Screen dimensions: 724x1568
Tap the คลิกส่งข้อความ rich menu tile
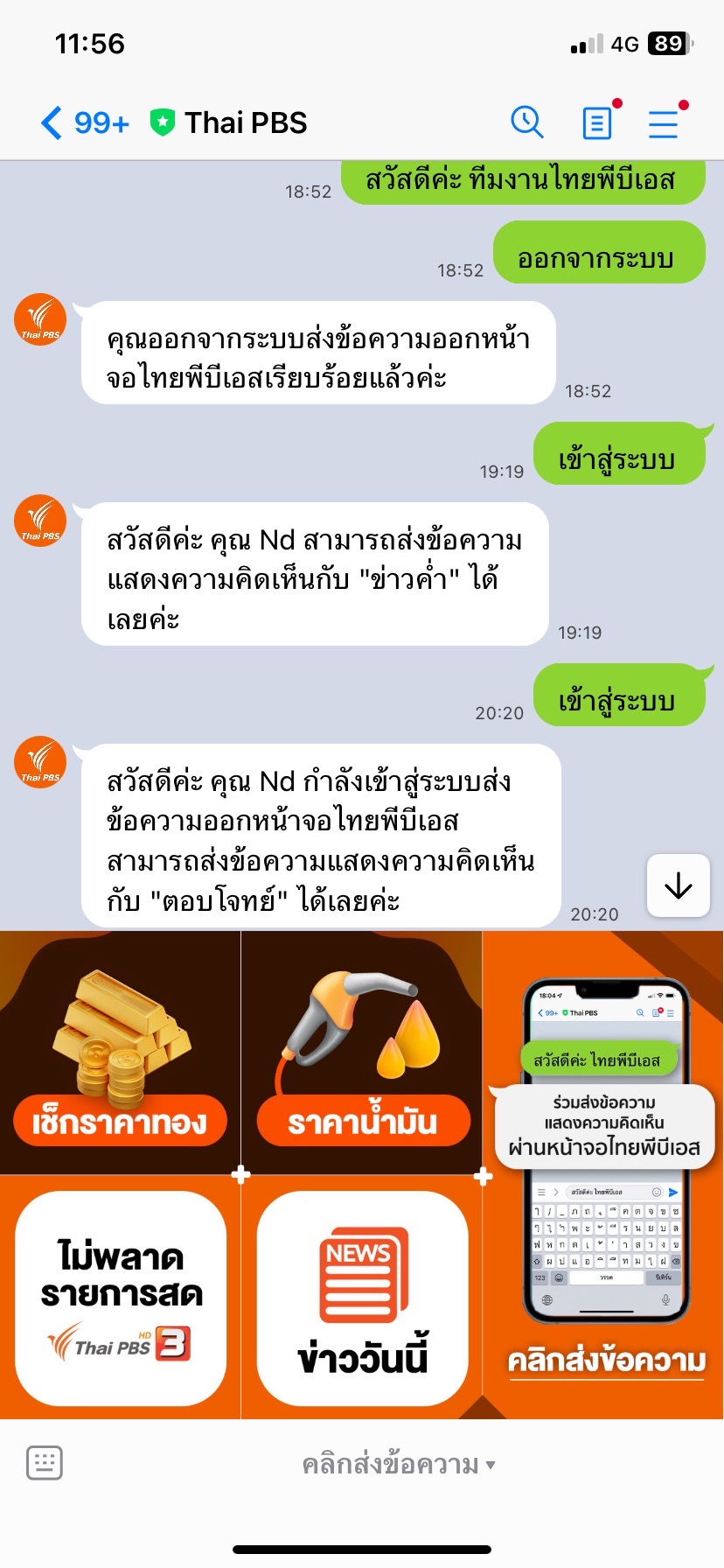point(604,1172)
